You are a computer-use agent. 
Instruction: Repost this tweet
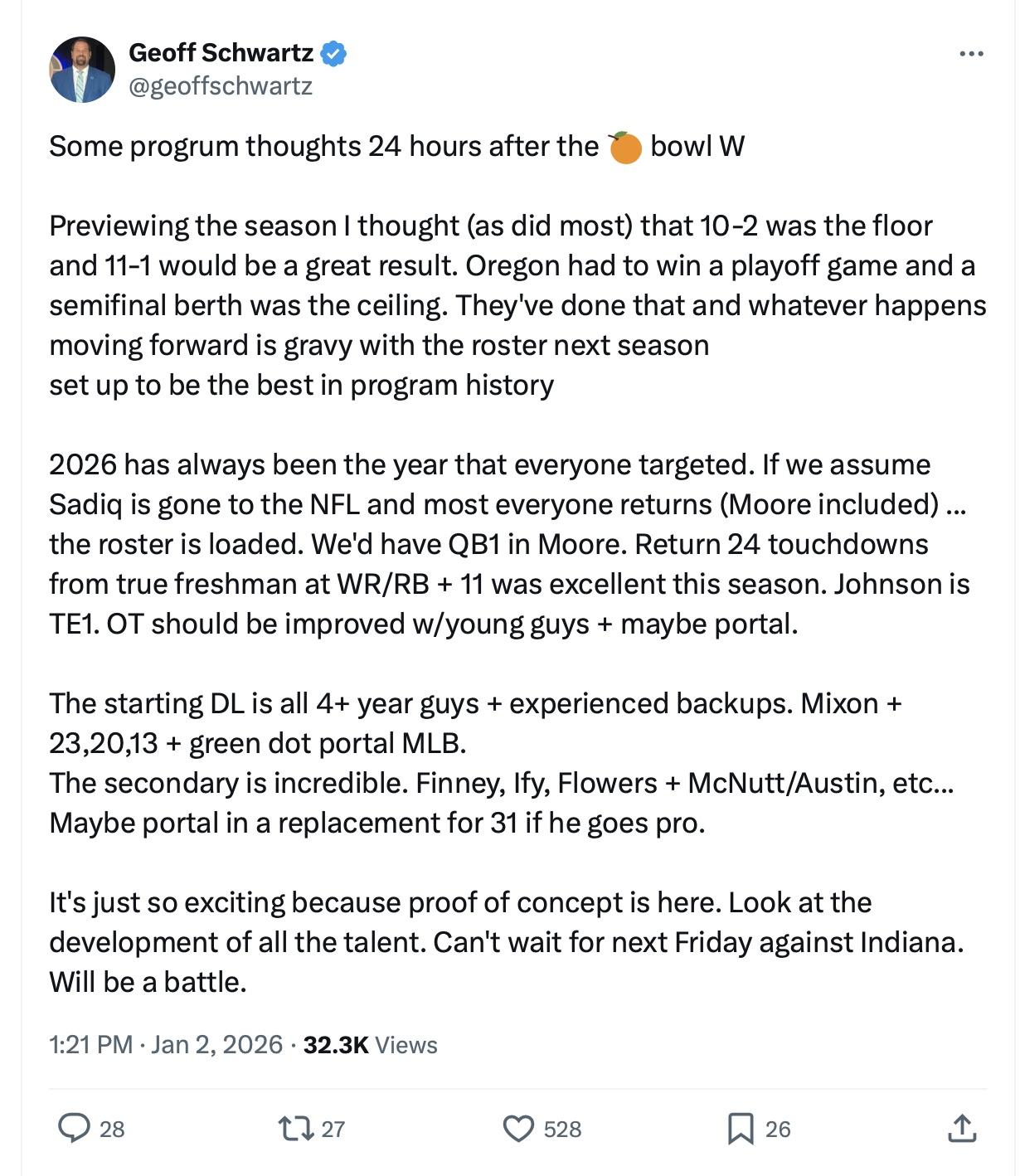(291, 1128)
